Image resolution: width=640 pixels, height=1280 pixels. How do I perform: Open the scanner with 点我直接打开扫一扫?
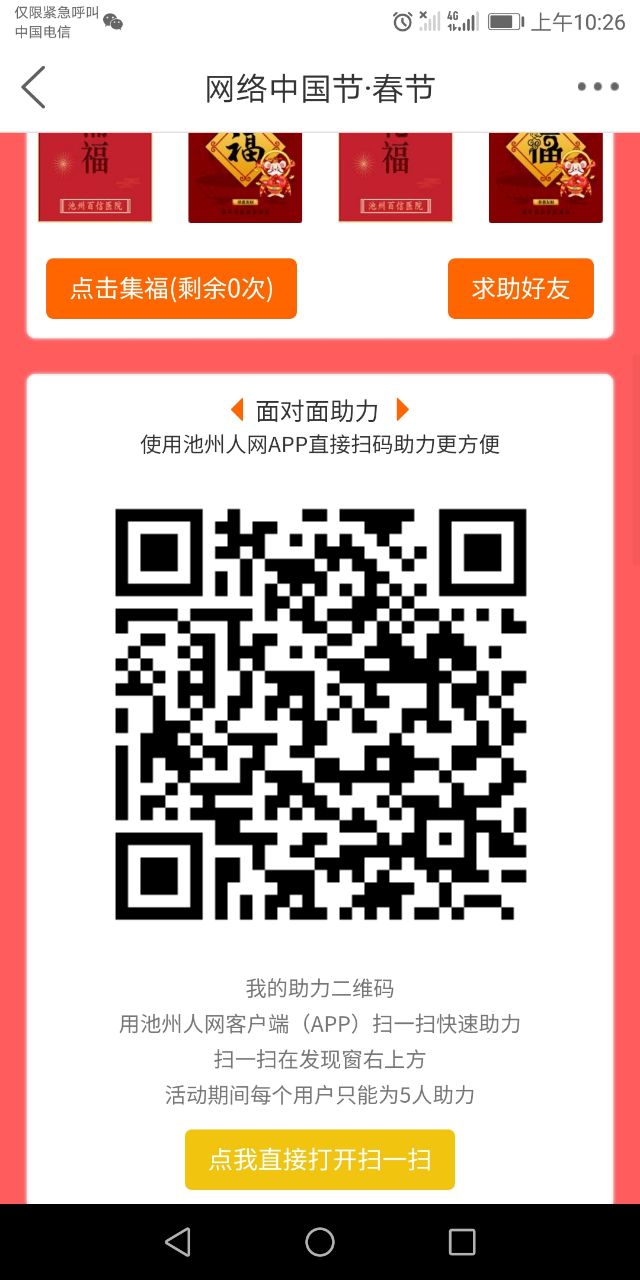pyautogui.click(x=320, y=1160)
